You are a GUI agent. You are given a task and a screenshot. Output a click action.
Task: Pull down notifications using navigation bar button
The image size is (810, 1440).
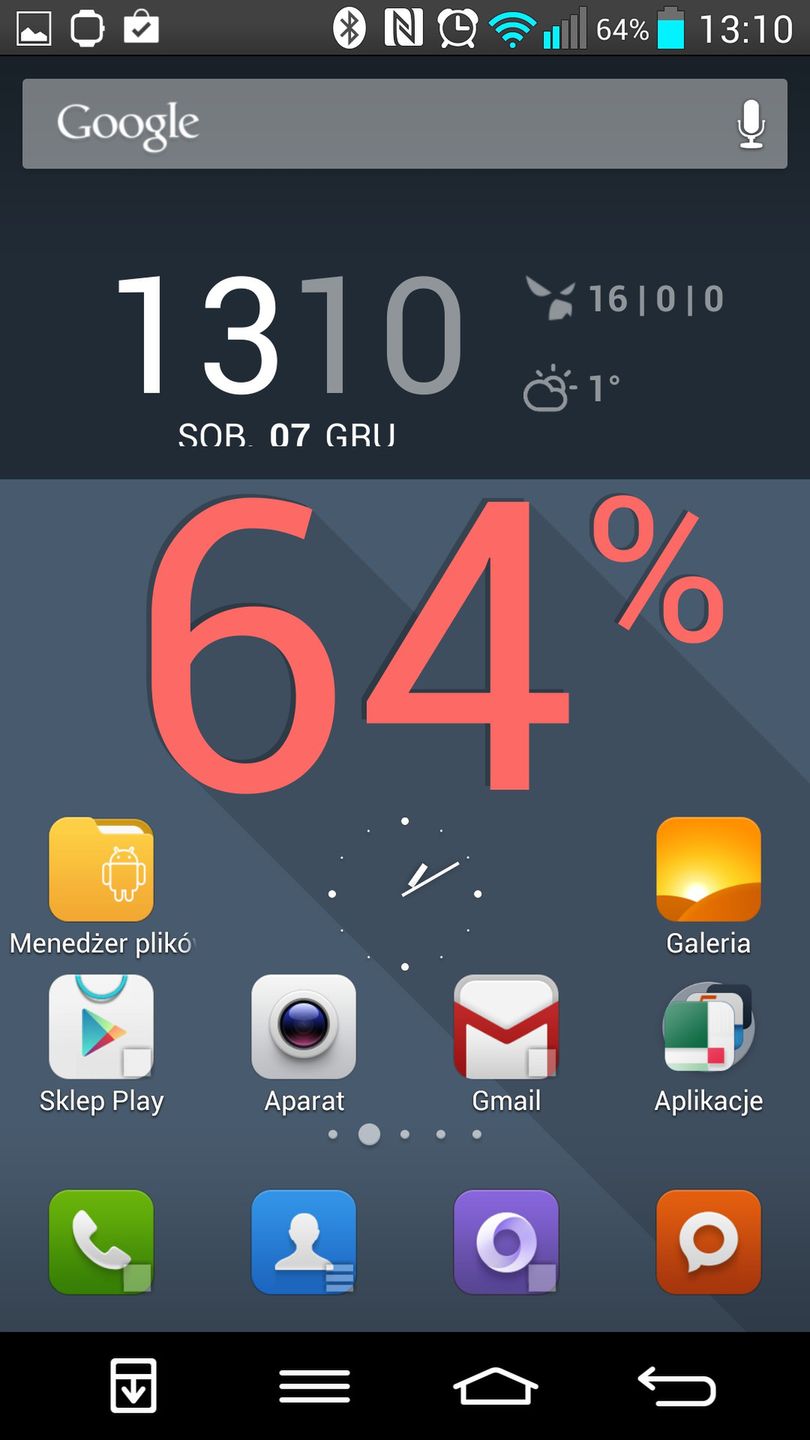coord(133,1386)
